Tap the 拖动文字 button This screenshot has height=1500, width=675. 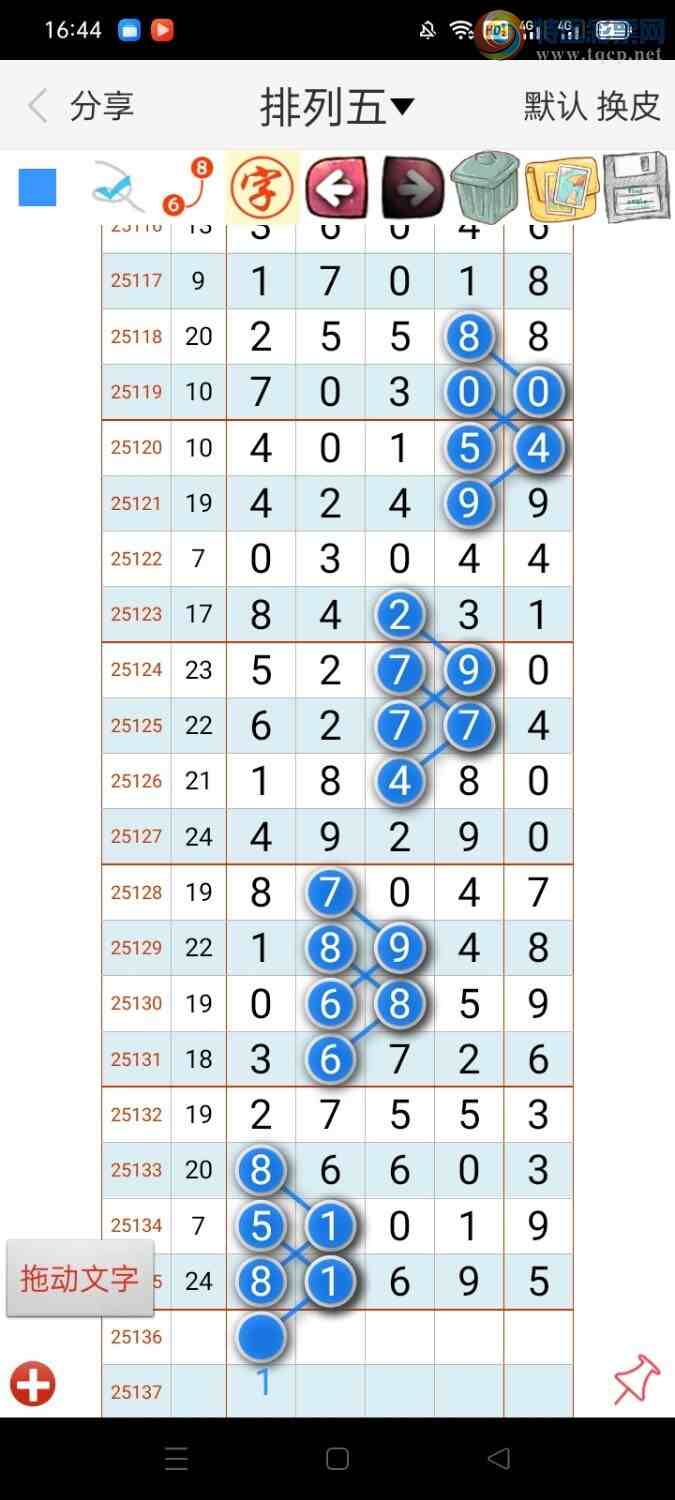click(x=80, y=1278)
